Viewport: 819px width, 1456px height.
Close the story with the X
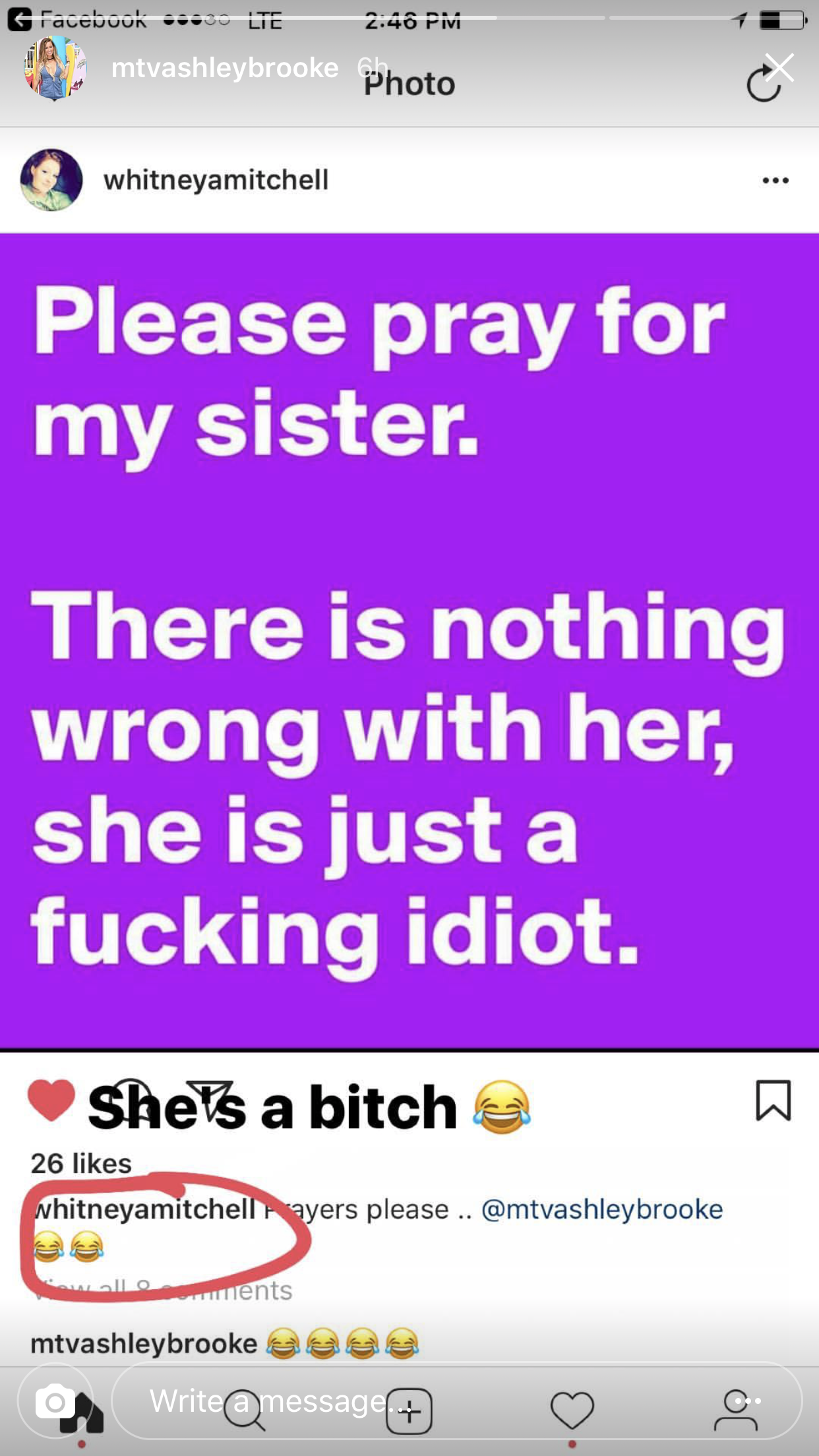click(x=780, y=67)
